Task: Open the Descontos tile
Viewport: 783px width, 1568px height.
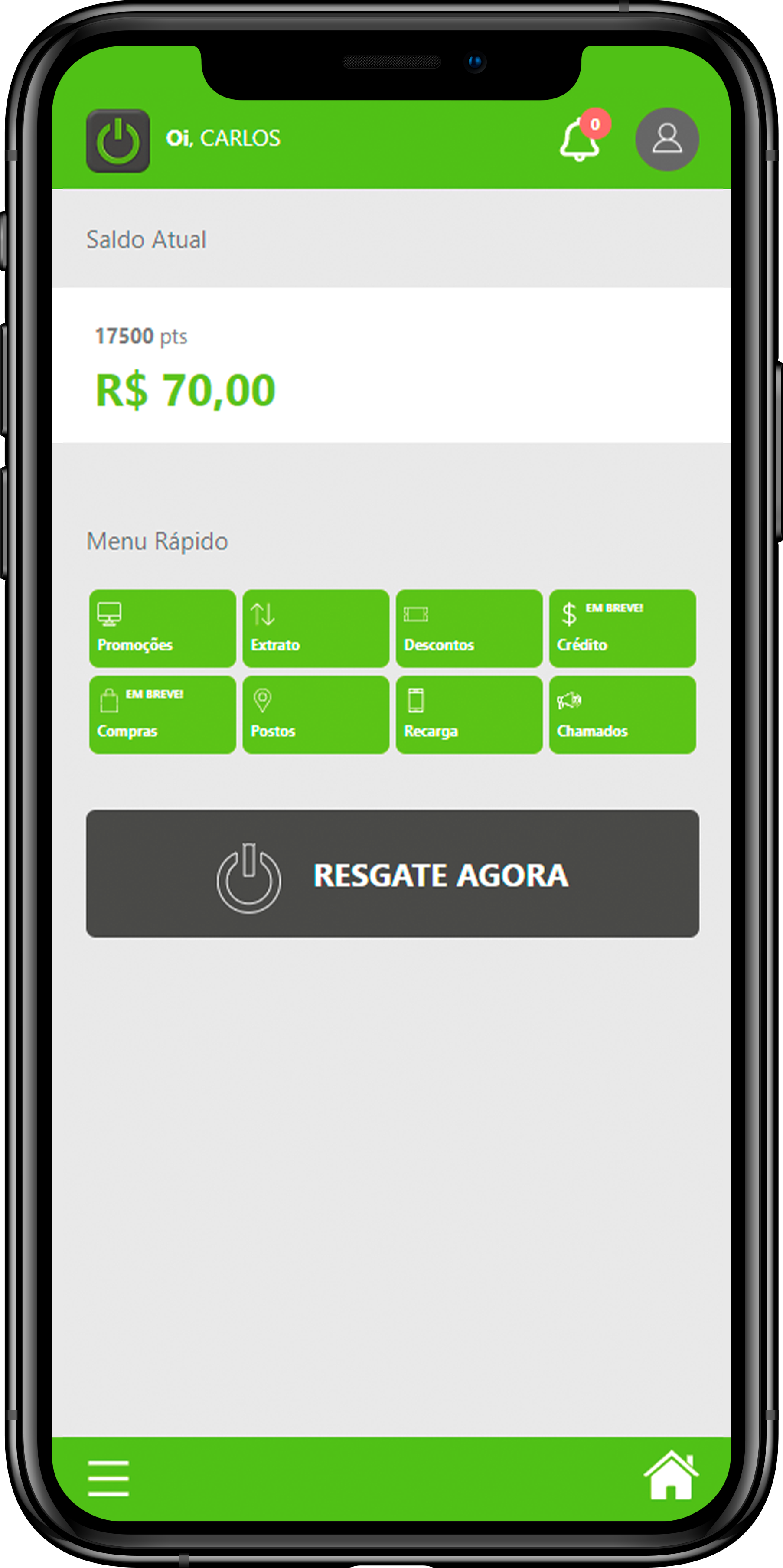Action: pyautogui.click(x=469, y=628)
